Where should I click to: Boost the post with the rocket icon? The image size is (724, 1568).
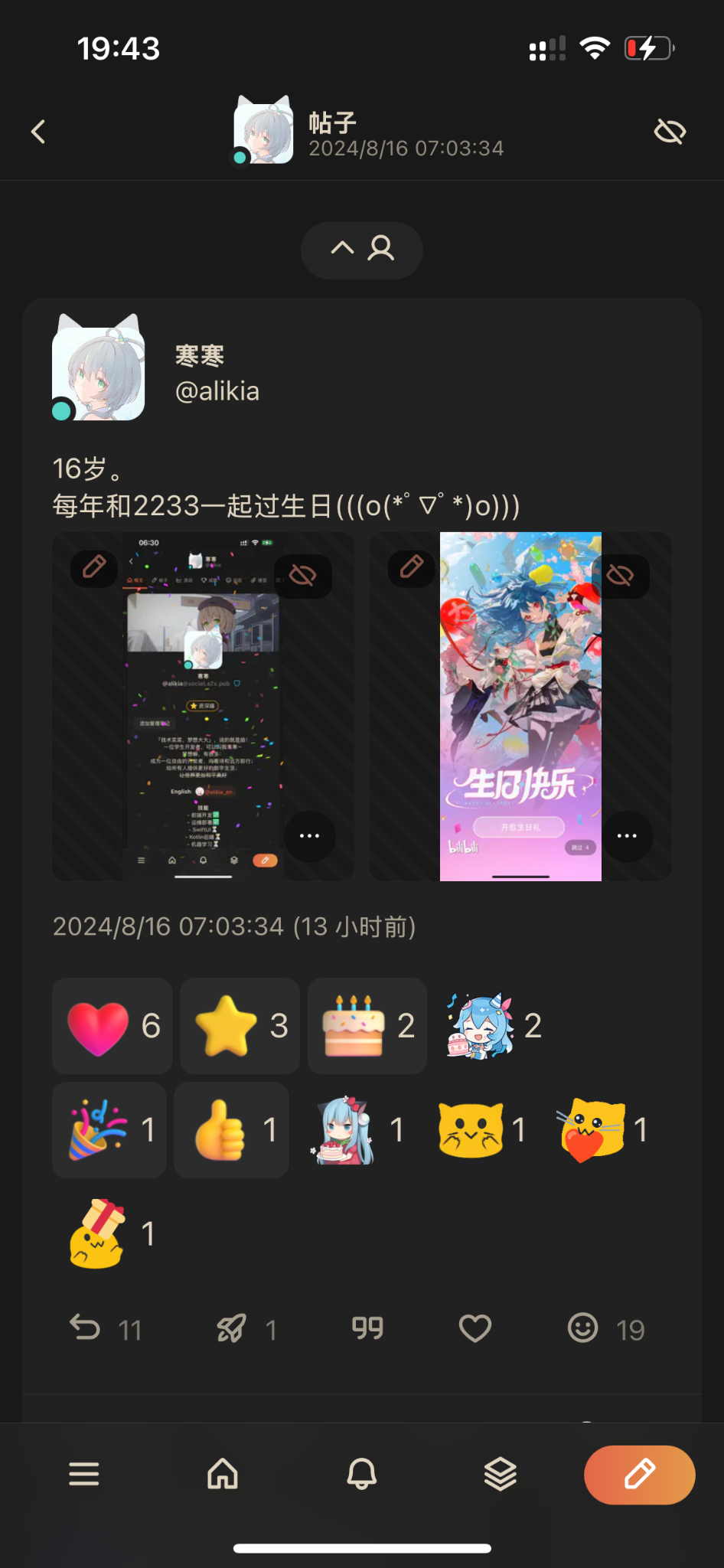tap(231, 1328)
